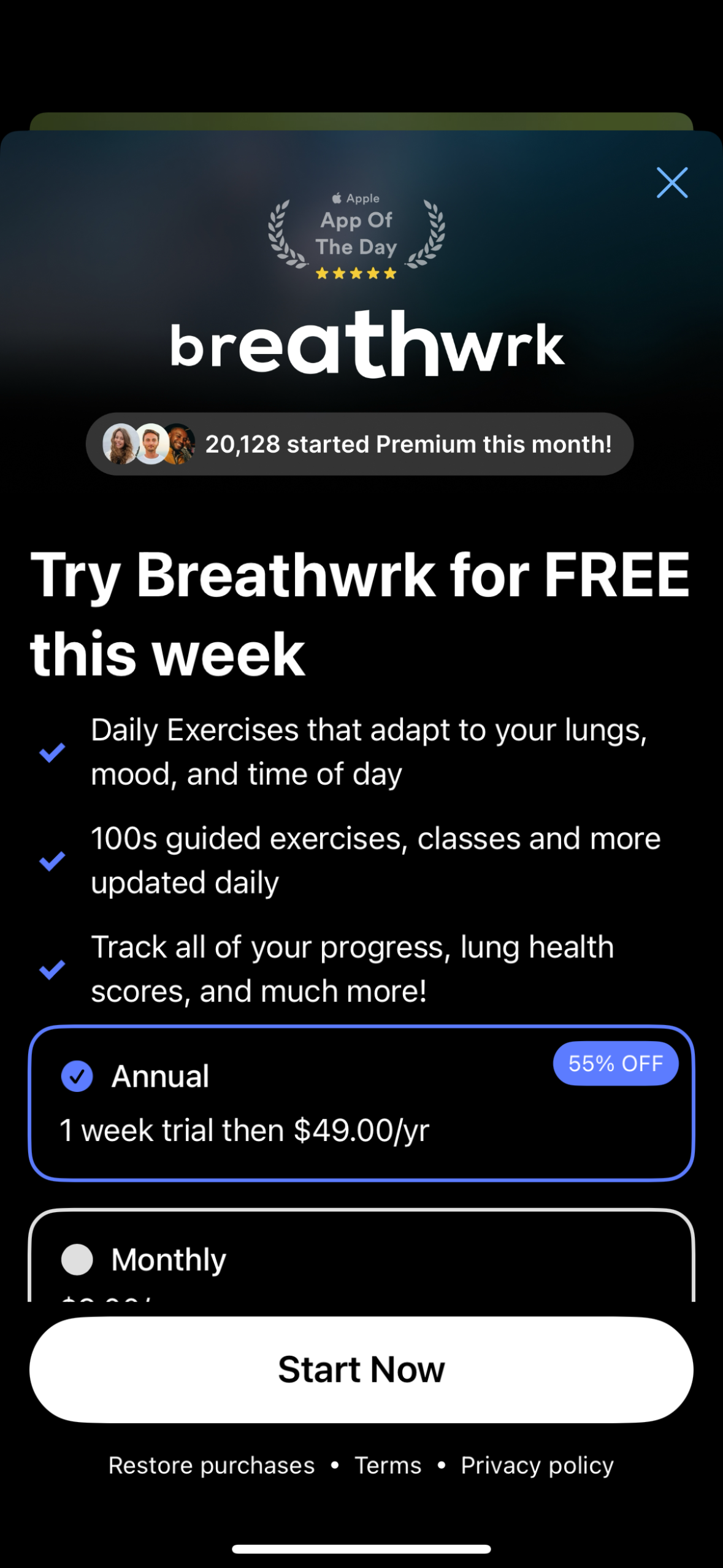Viewport: 723px width, 1568px height.
Task: Open the Terms page
Action: coord(388,1465)
